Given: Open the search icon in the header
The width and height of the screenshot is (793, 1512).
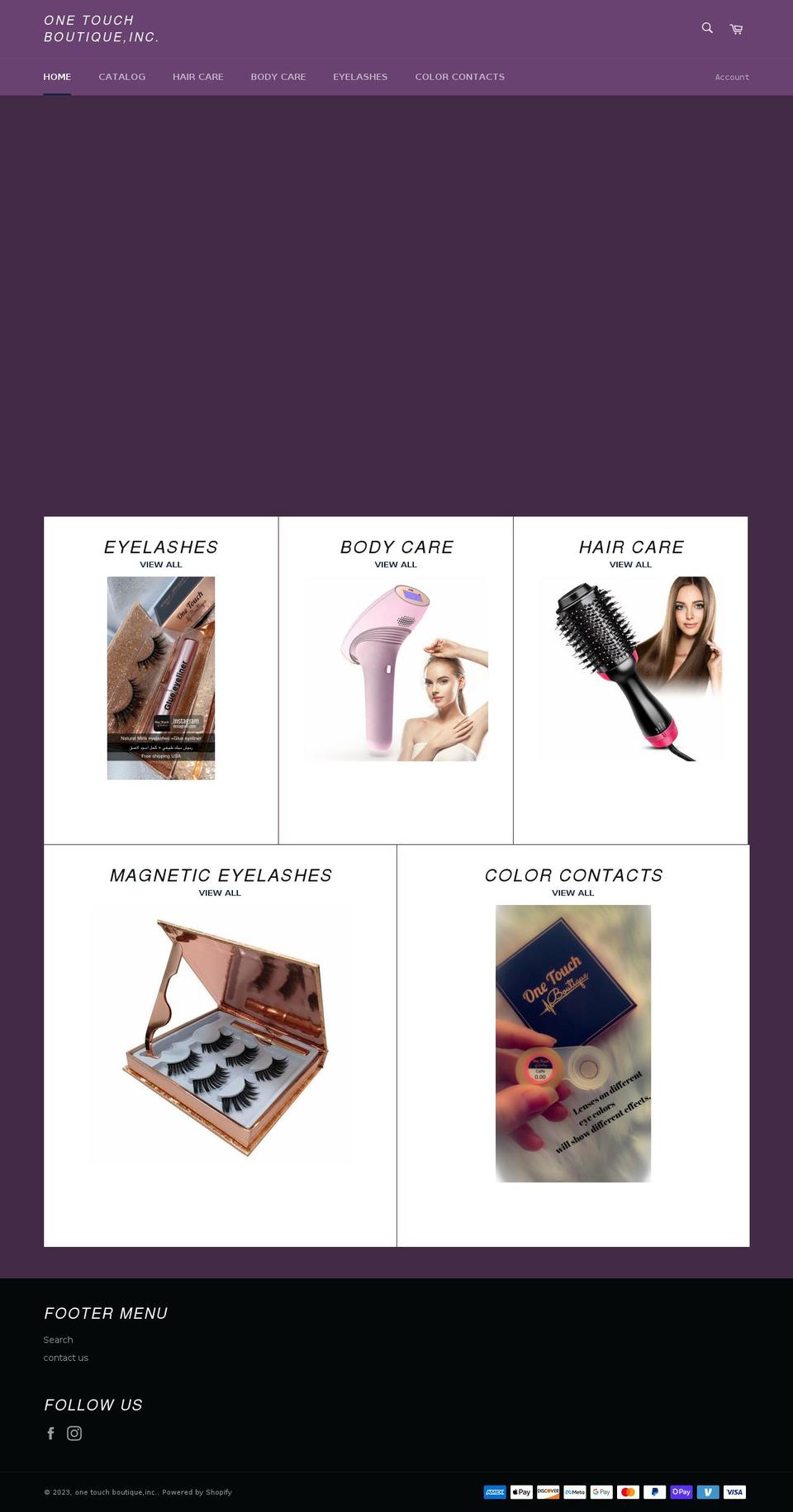Looking at the screenshot, I should tap(707, 27).
